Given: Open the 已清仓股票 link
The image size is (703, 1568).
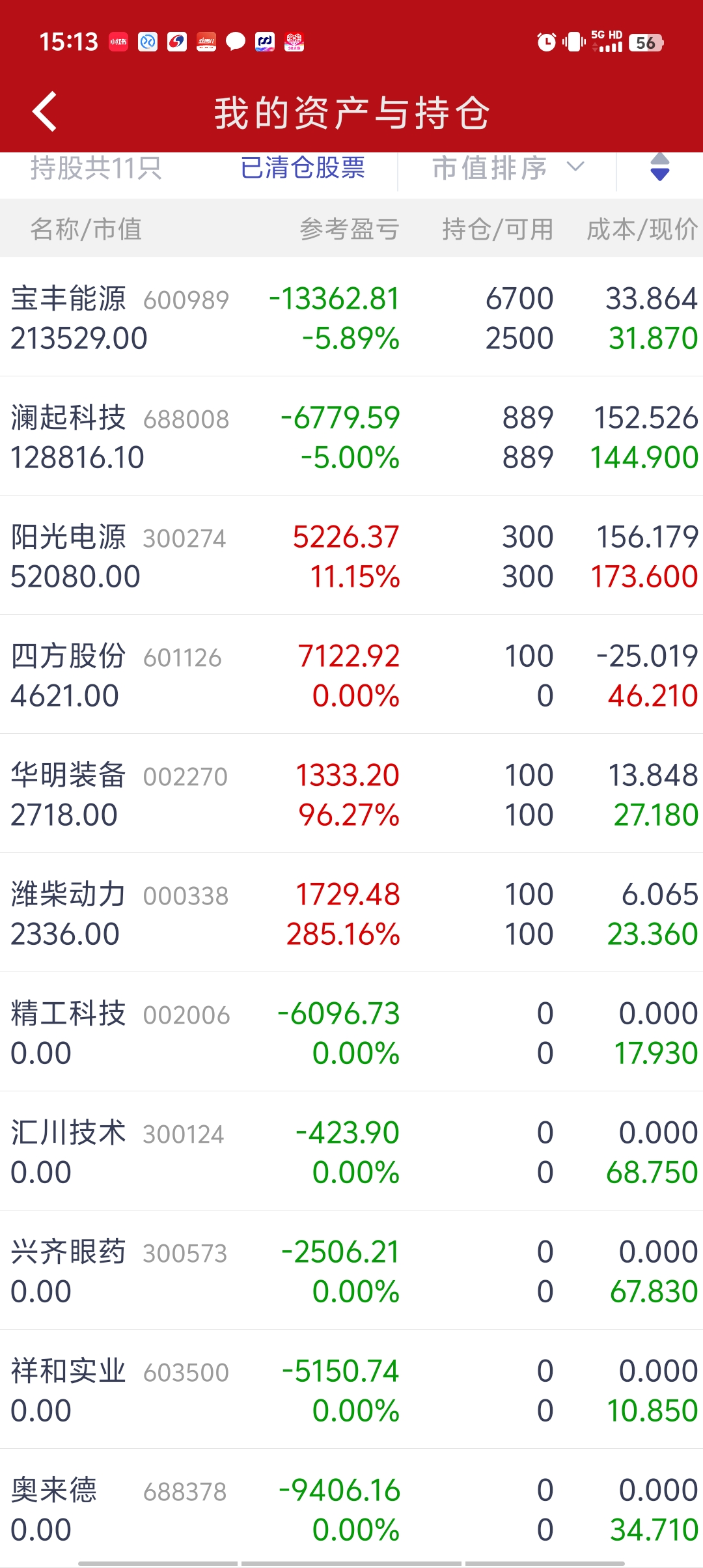Looking at the screenshot, I should [x=303, y=168].
